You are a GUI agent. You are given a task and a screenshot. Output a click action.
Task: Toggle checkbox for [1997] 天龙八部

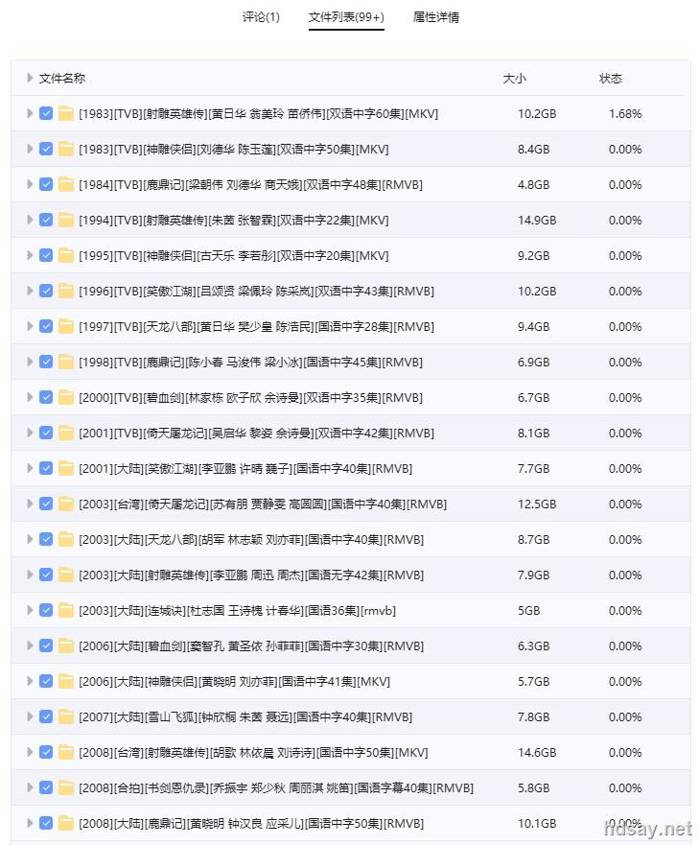(46, 327)
